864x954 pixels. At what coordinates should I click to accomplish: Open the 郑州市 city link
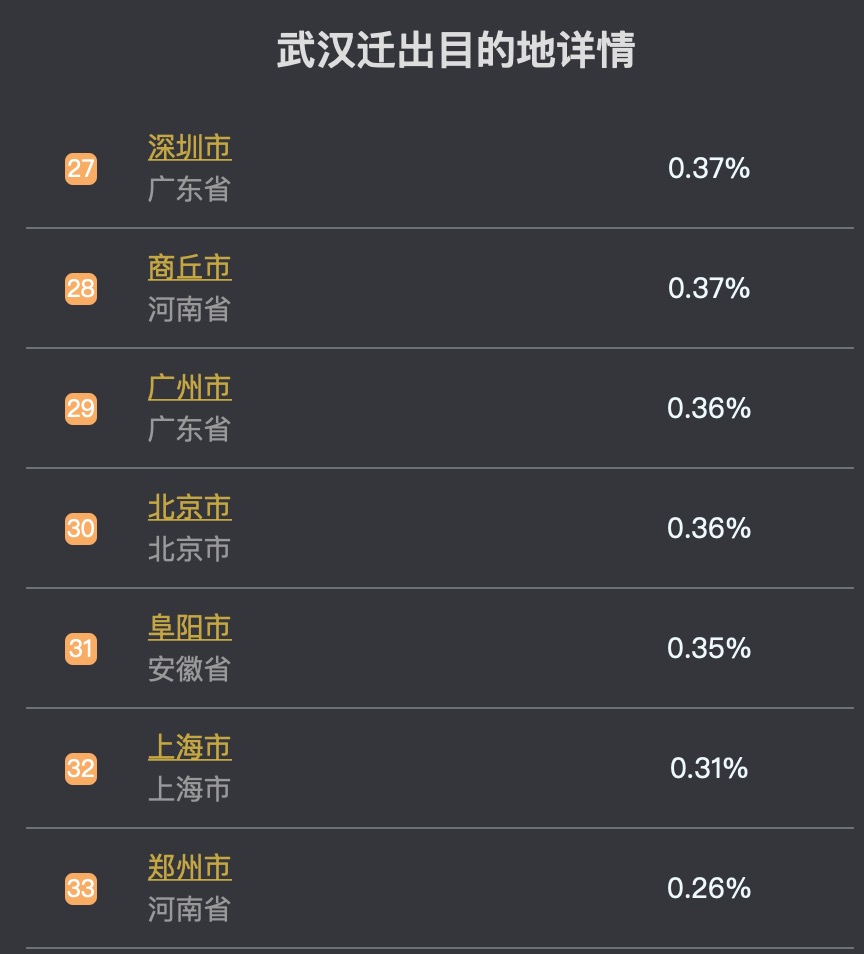[x=190, y=868]
